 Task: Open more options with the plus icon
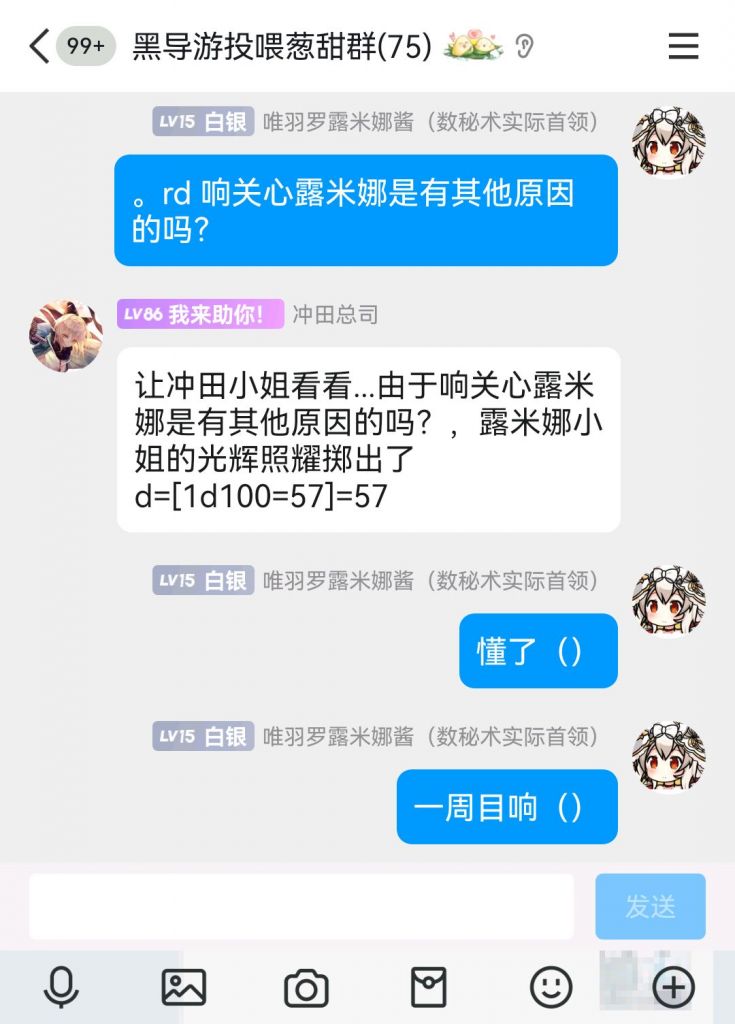(x=674, y=987)
